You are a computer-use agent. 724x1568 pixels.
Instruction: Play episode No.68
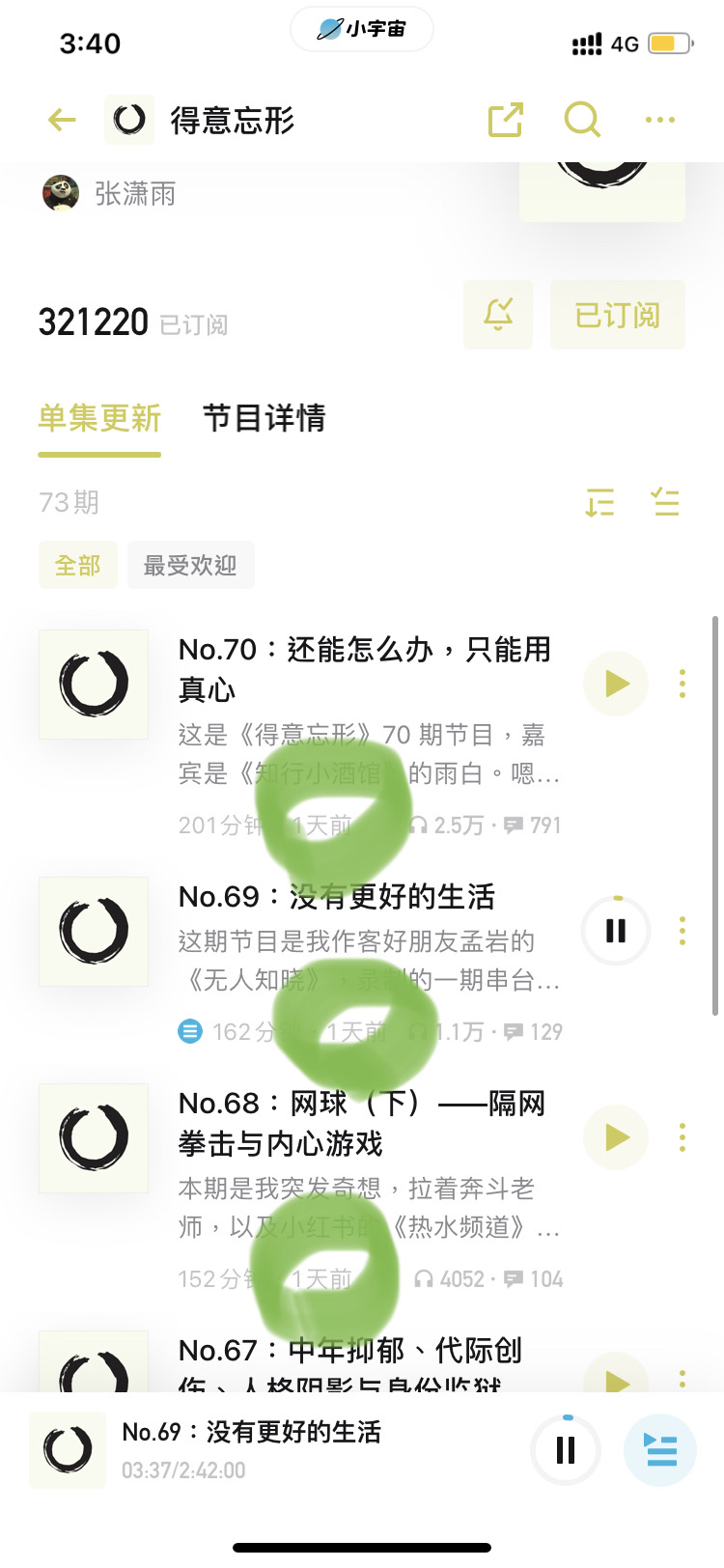click(x=616, y=1137)
